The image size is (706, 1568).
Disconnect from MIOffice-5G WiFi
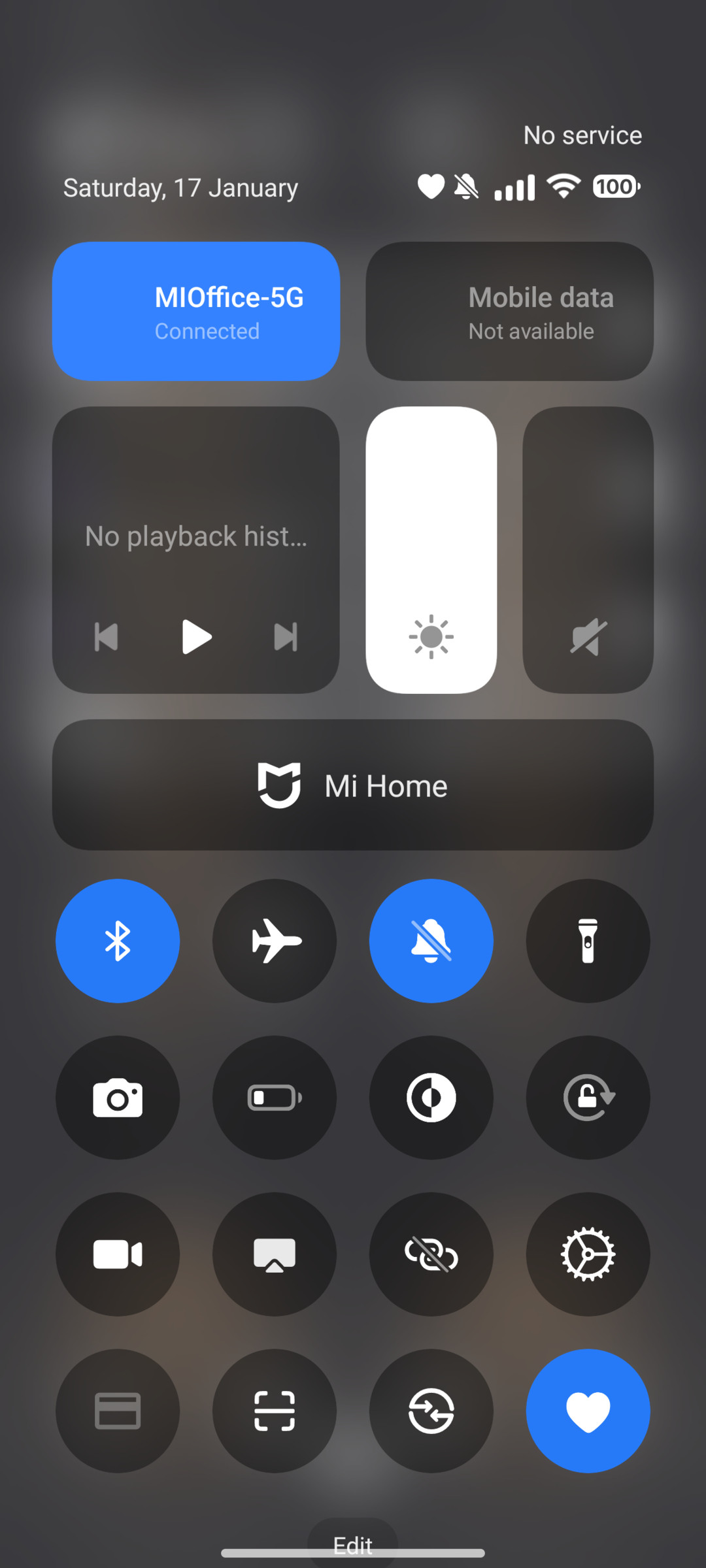(196, 310)
